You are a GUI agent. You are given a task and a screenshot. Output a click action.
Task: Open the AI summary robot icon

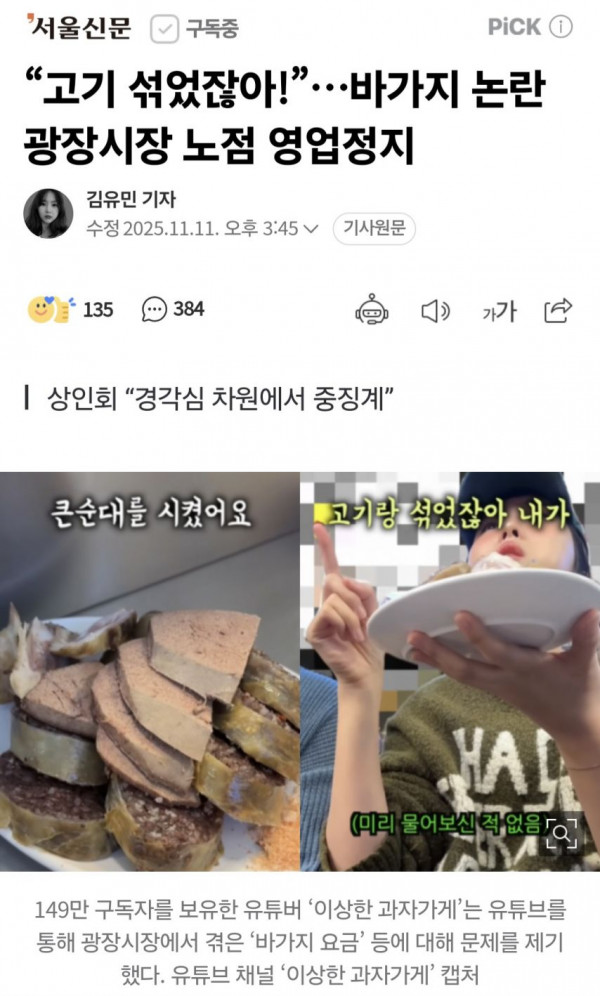[371, 311]
